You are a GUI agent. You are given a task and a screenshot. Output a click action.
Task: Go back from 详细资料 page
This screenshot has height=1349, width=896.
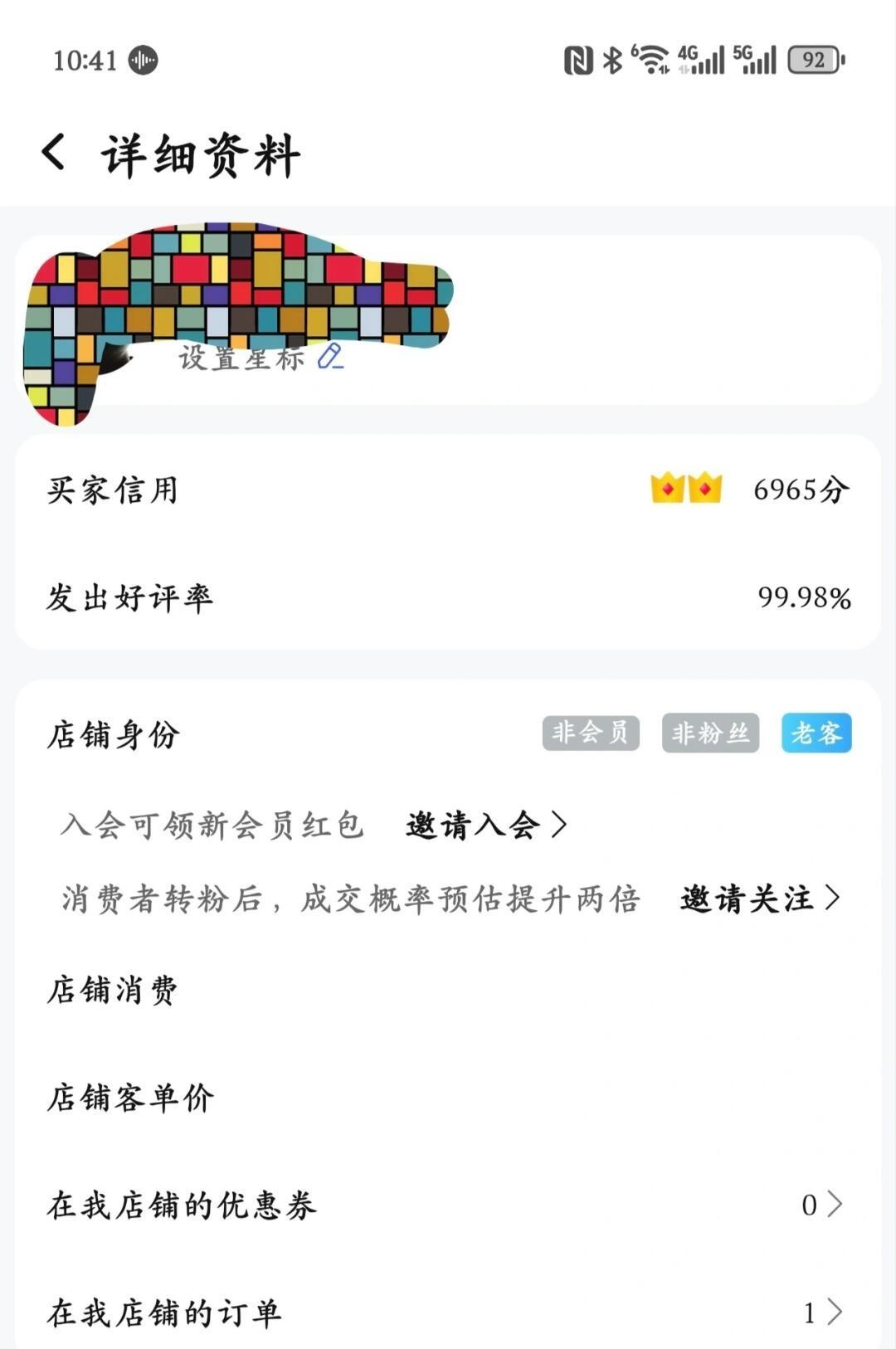click(x=54, y=153)
